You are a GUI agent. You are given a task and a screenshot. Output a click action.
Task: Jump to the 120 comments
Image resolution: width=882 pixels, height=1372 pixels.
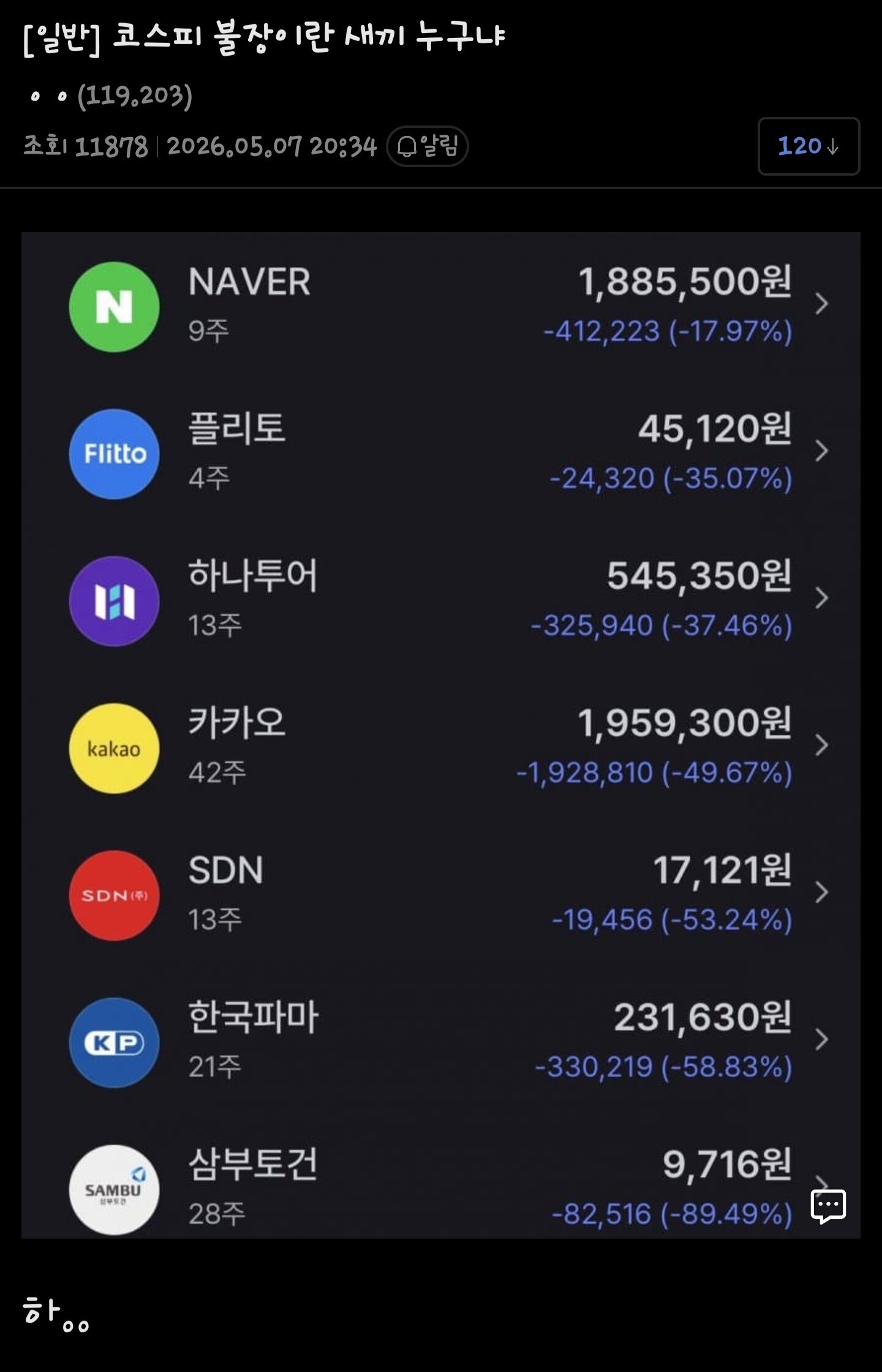coord(809,146)
